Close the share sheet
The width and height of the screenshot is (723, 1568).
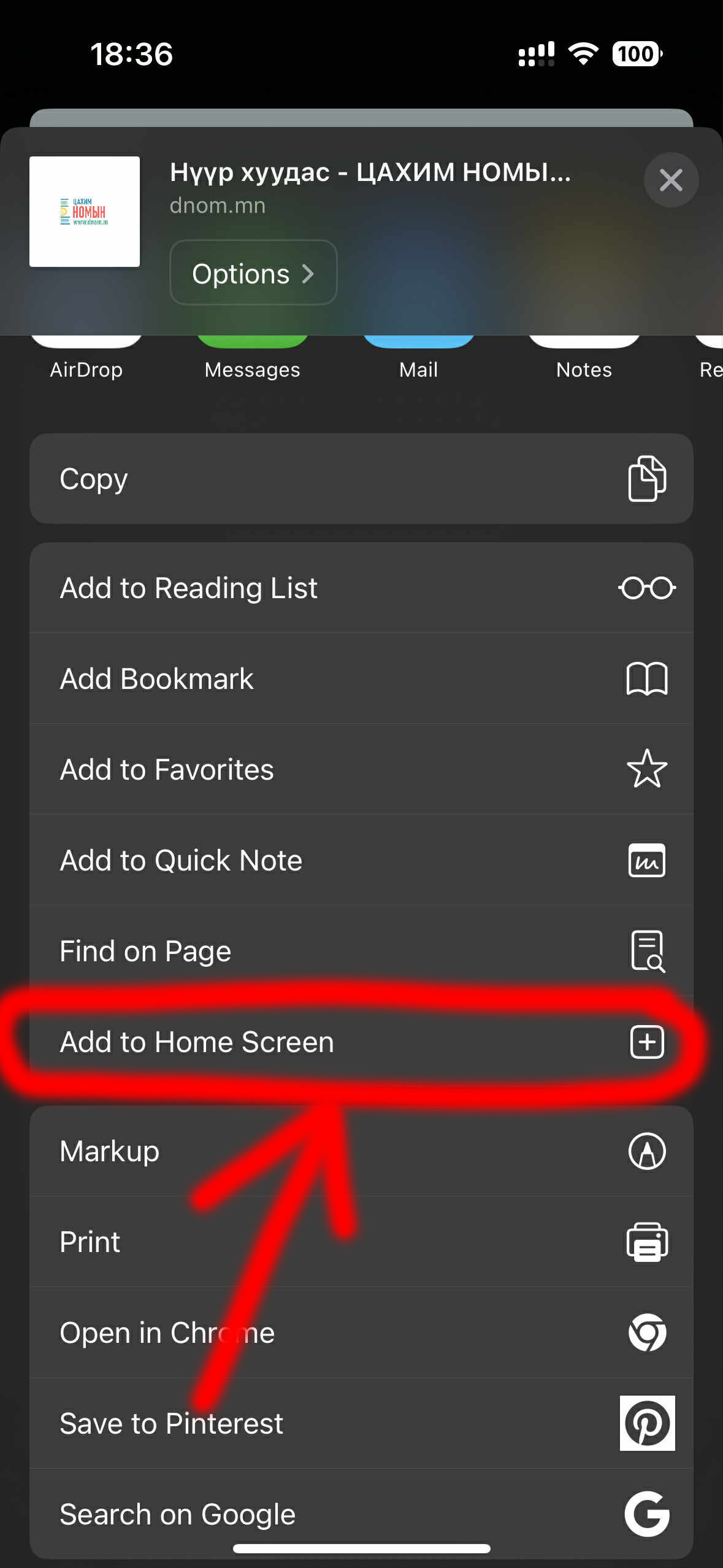[671, 180]
